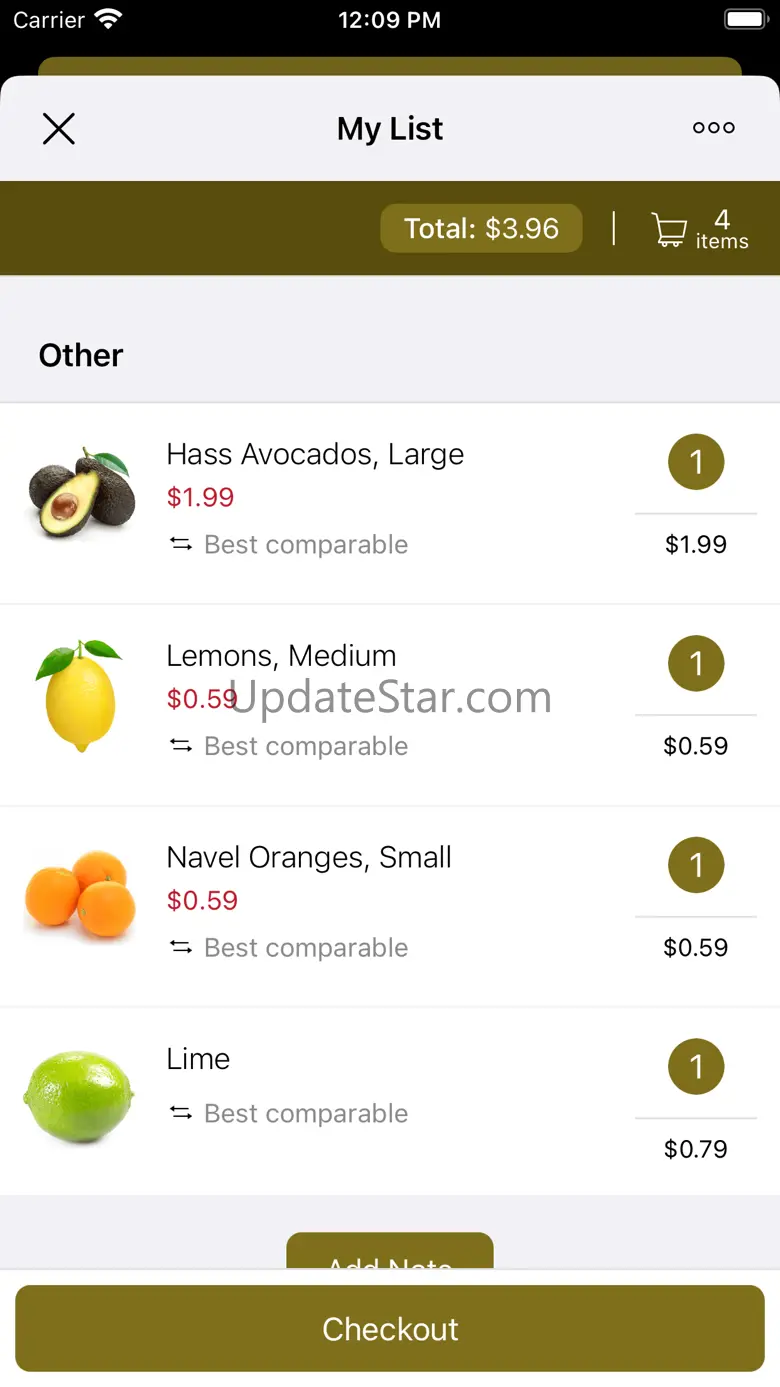The image size is (780, 1387).
Task: Show best comparable for Lemons
Action: point(289,747)
